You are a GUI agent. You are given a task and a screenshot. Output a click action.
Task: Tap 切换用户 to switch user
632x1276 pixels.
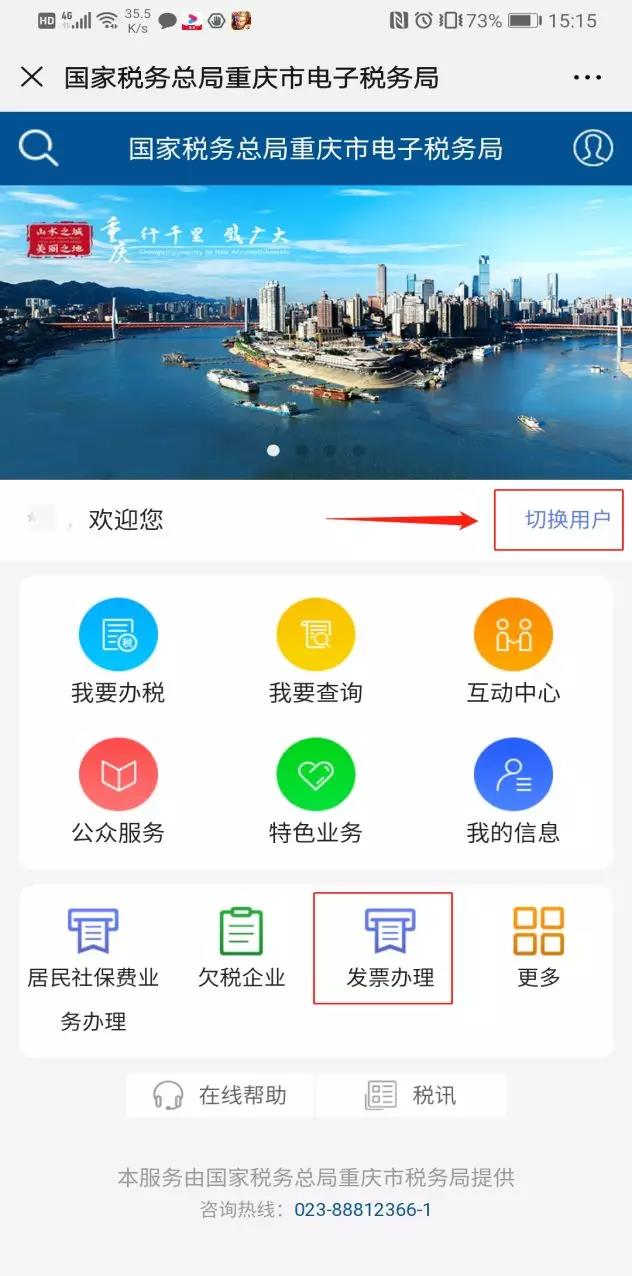[x=567, y=520]
